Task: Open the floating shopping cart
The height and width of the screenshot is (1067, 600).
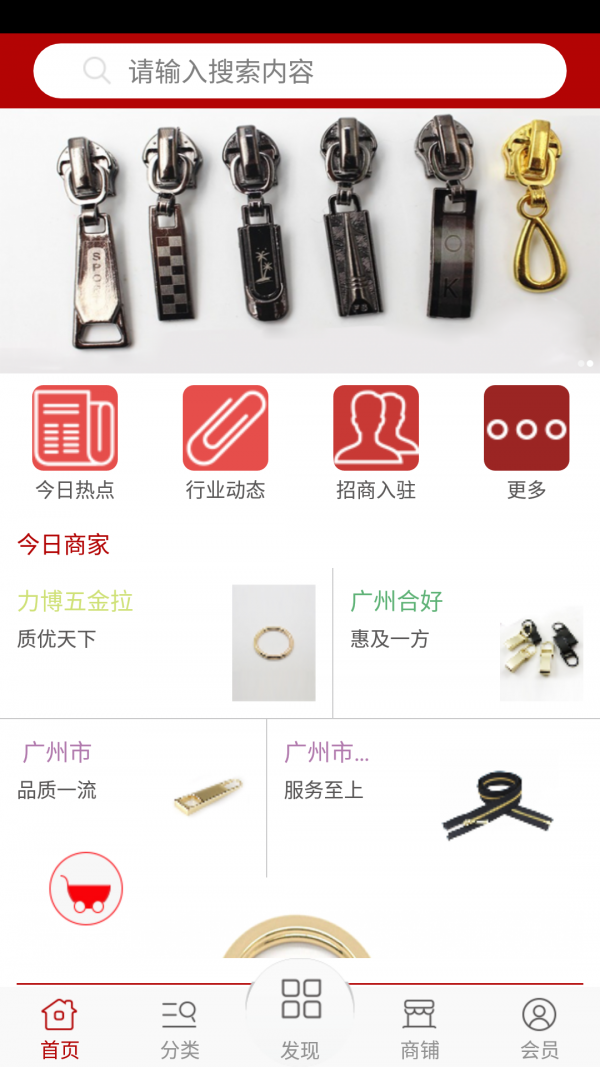Action: [x=86, y=888]
